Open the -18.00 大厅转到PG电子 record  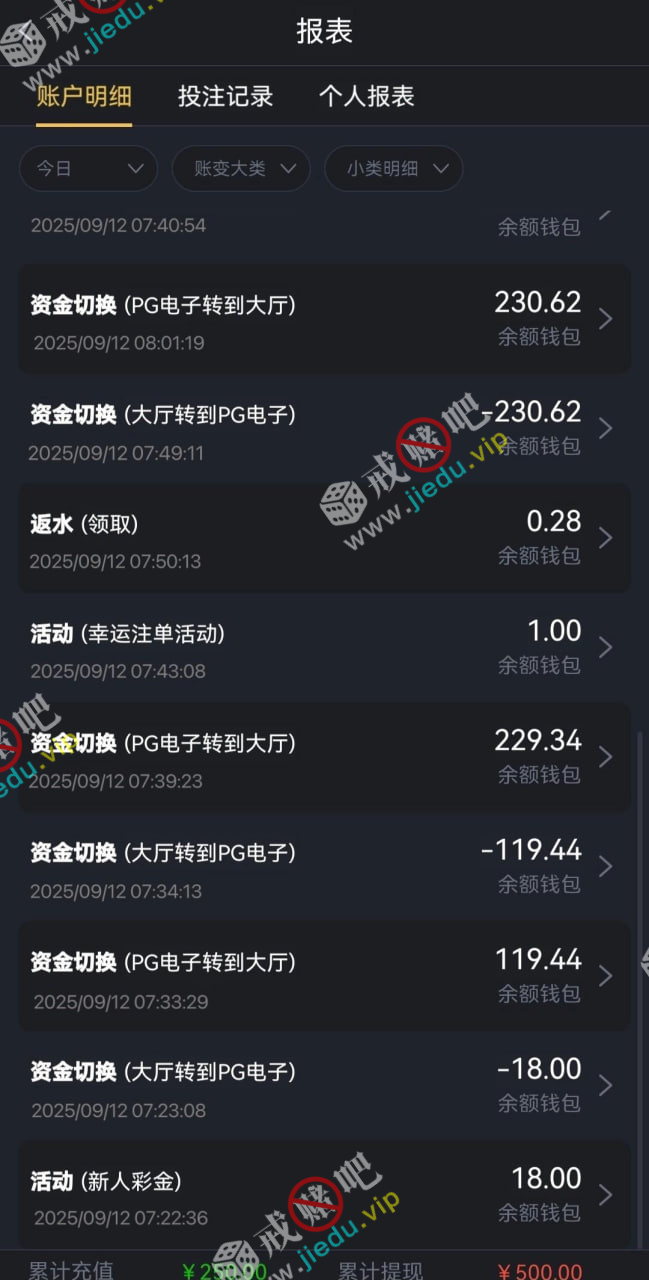(324, 1086)
